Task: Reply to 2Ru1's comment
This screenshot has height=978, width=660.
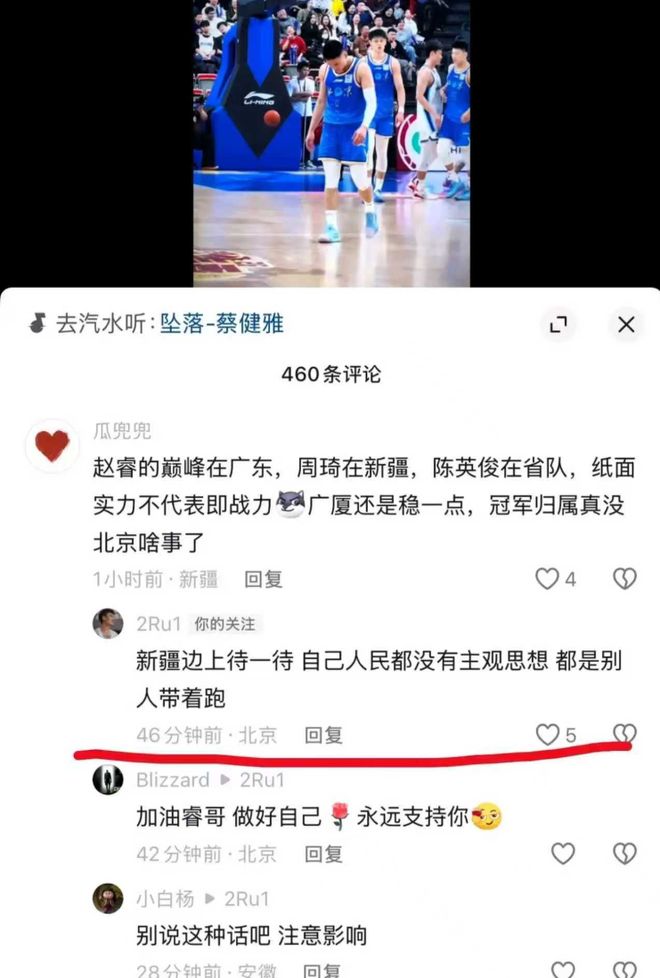Action: pyautogui.click(x=323, y=735)
